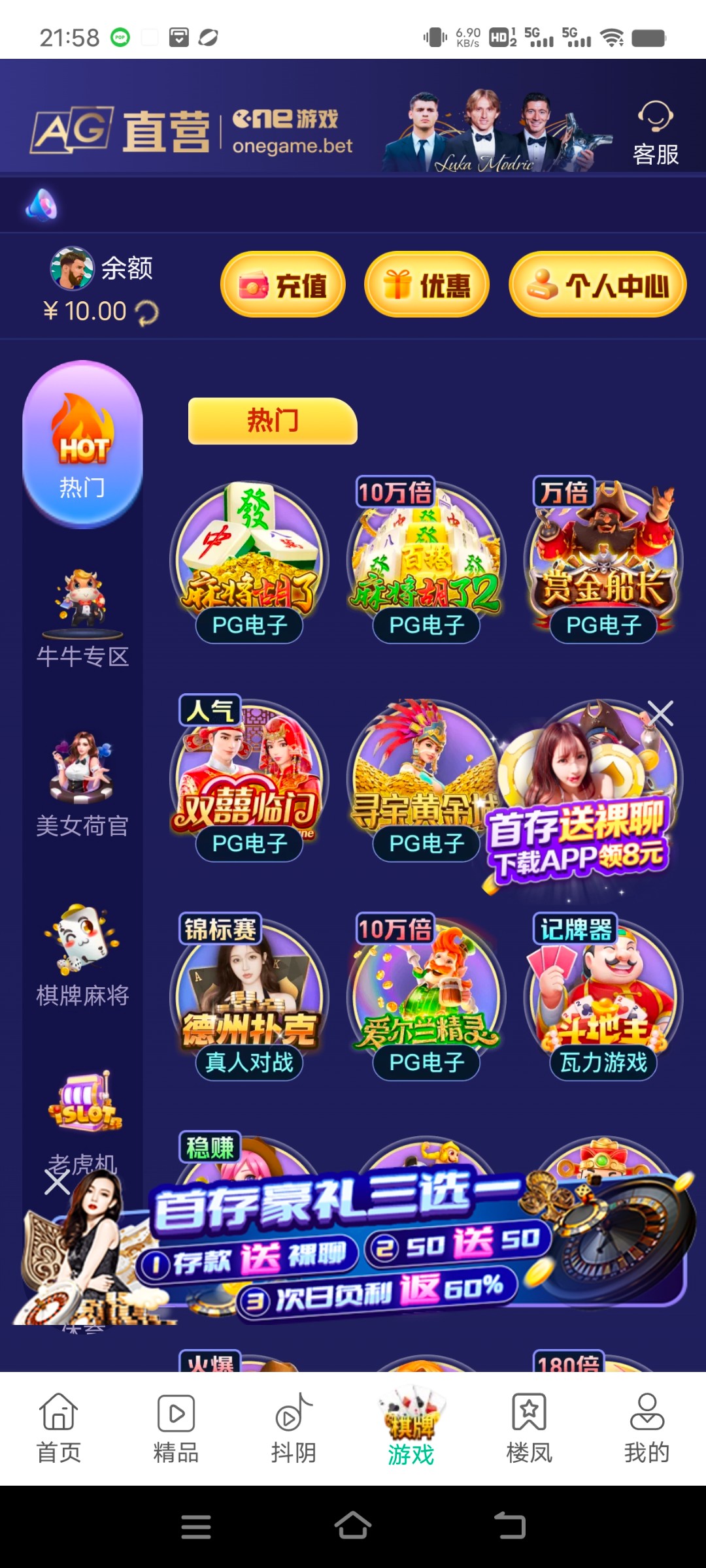
Task: Go to 个人中心
Action: (597, 285)
